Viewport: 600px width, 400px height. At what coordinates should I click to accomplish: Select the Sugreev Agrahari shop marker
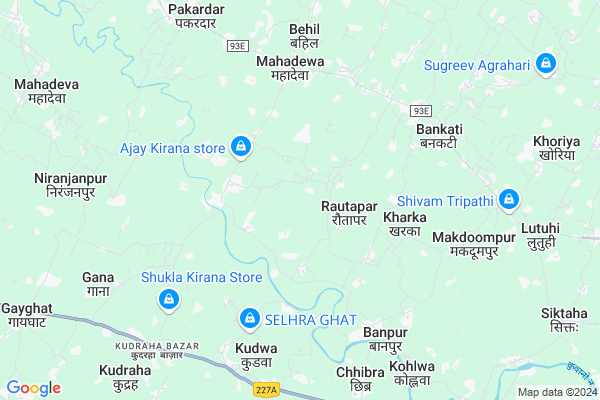pos(545,65)
